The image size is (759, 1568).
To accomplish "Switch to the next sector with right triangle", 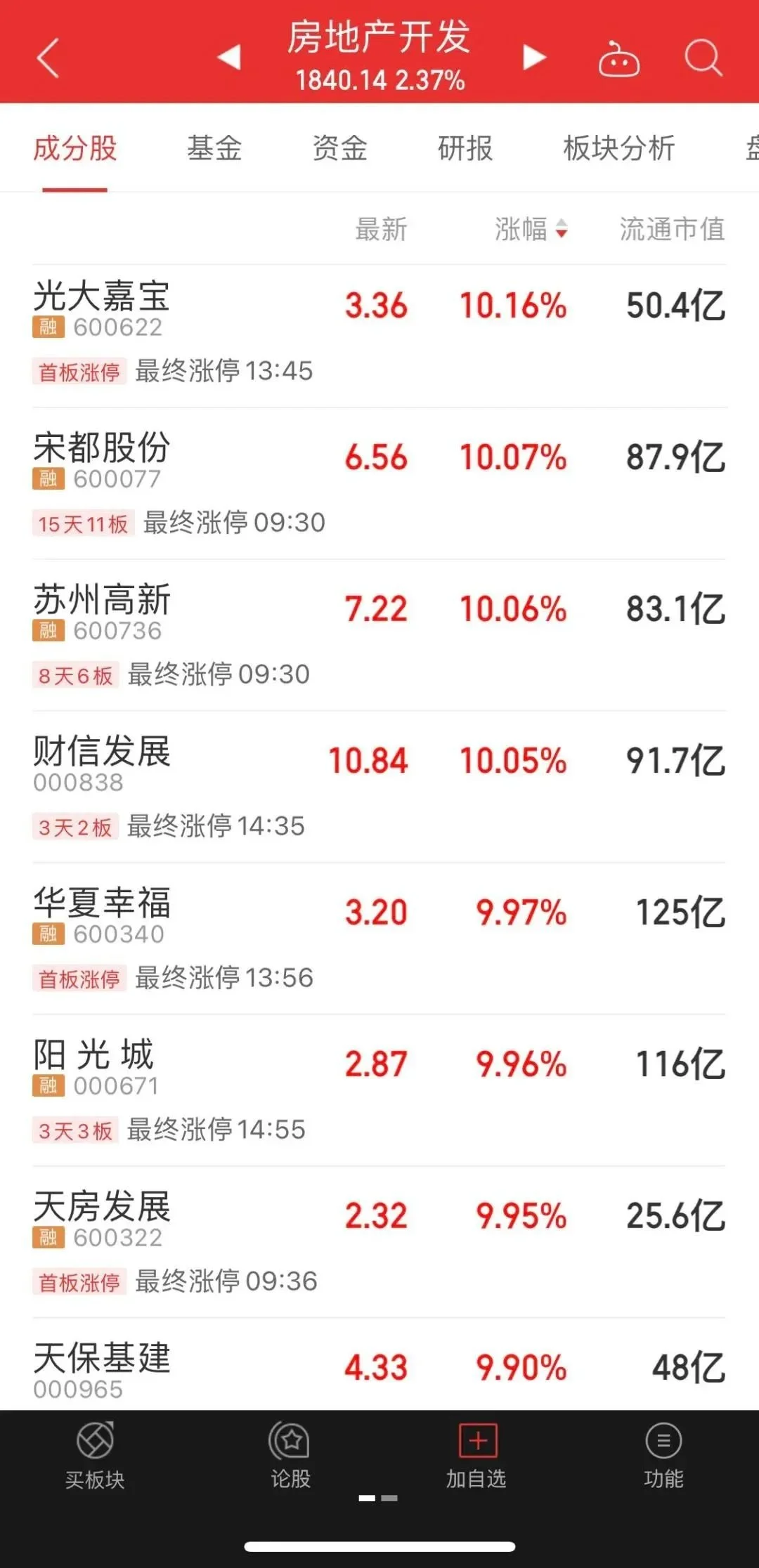I will 534,57.
